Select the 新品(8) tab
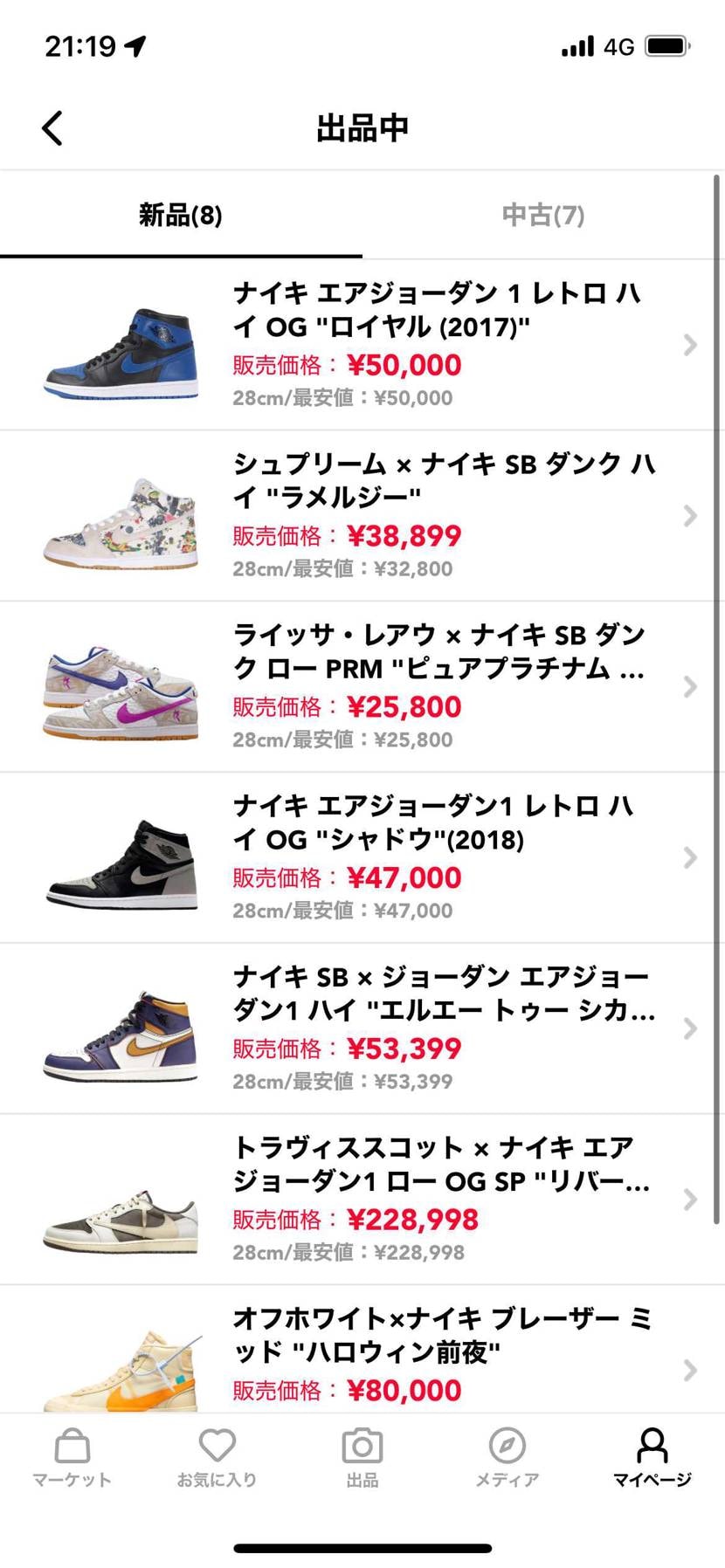725x1568 pixels. 181,216
